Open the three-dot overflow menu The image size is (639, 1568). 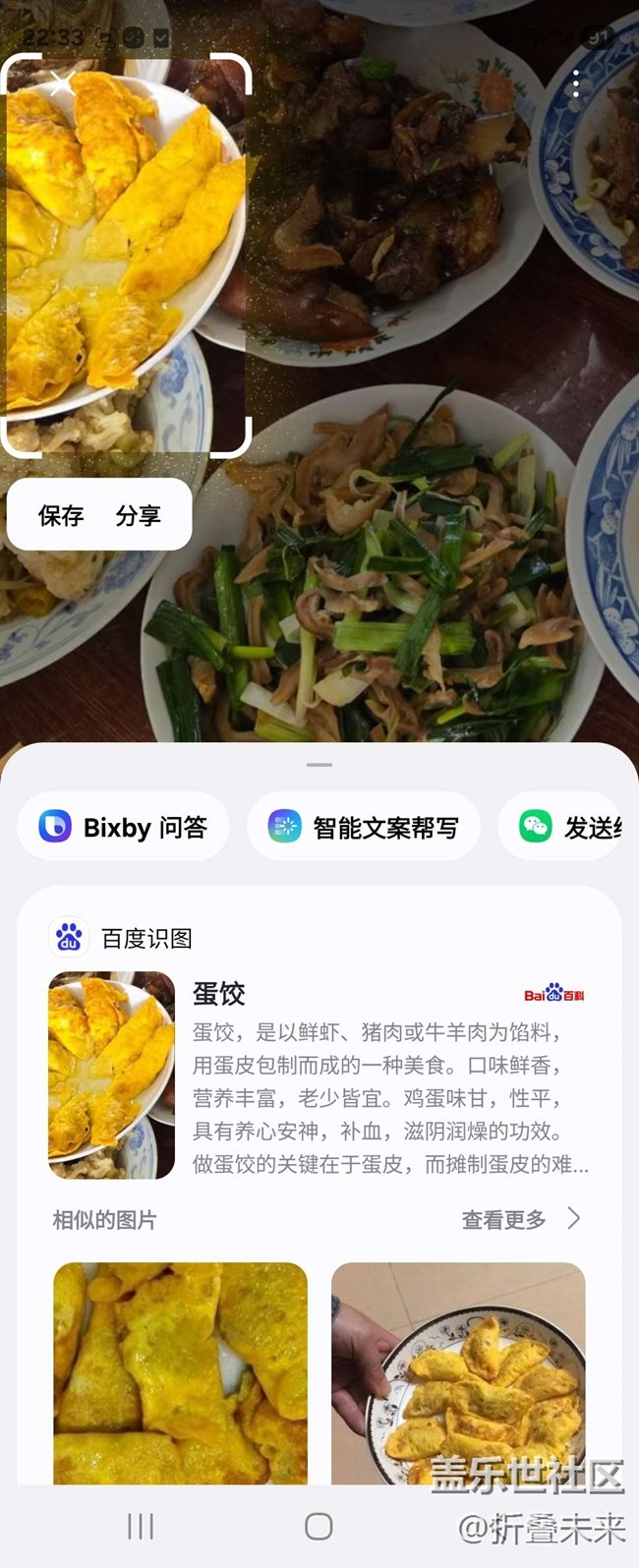576,85
